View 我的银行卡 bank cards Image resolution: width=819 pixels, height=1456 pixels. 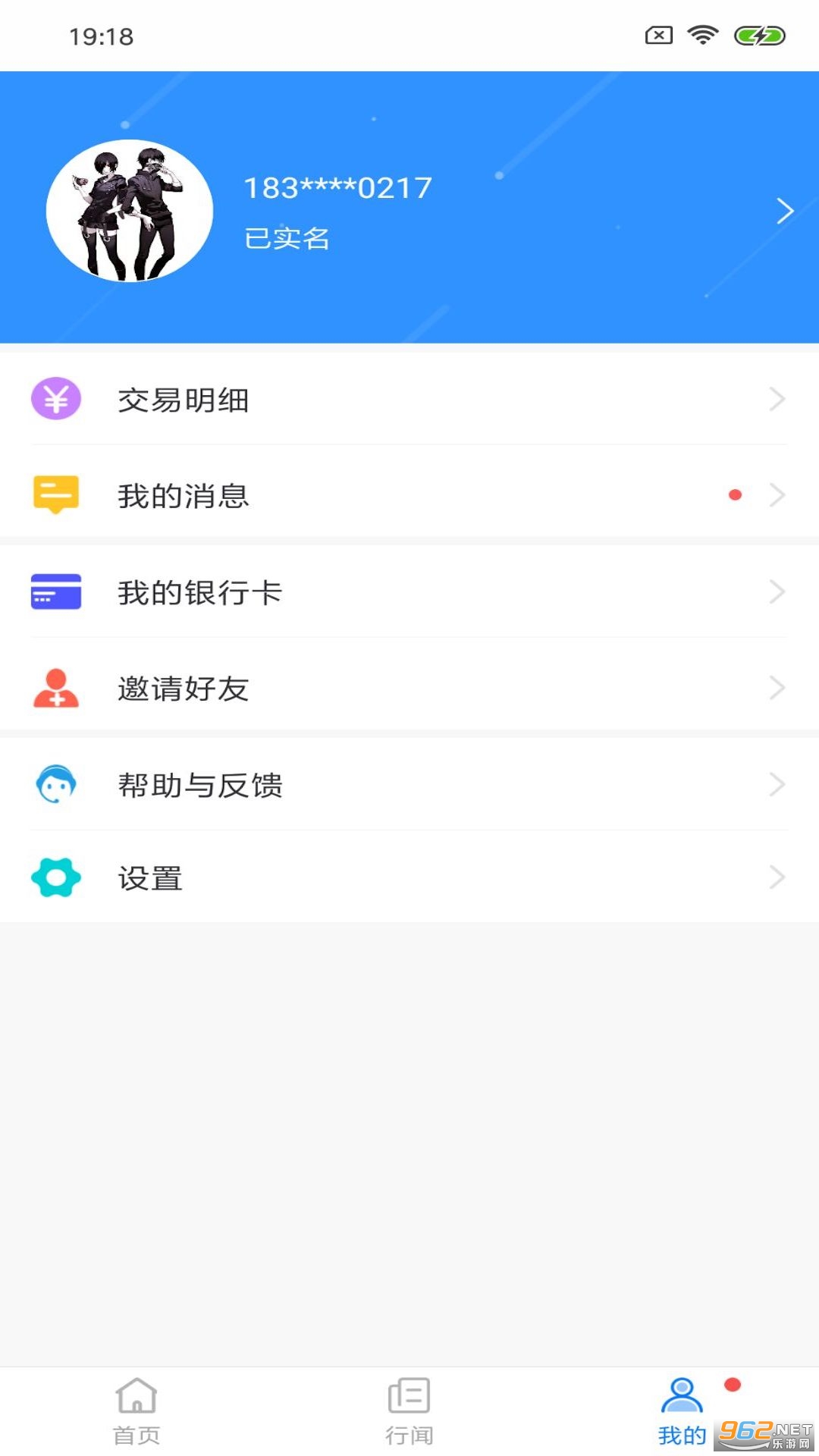point(409,592)
